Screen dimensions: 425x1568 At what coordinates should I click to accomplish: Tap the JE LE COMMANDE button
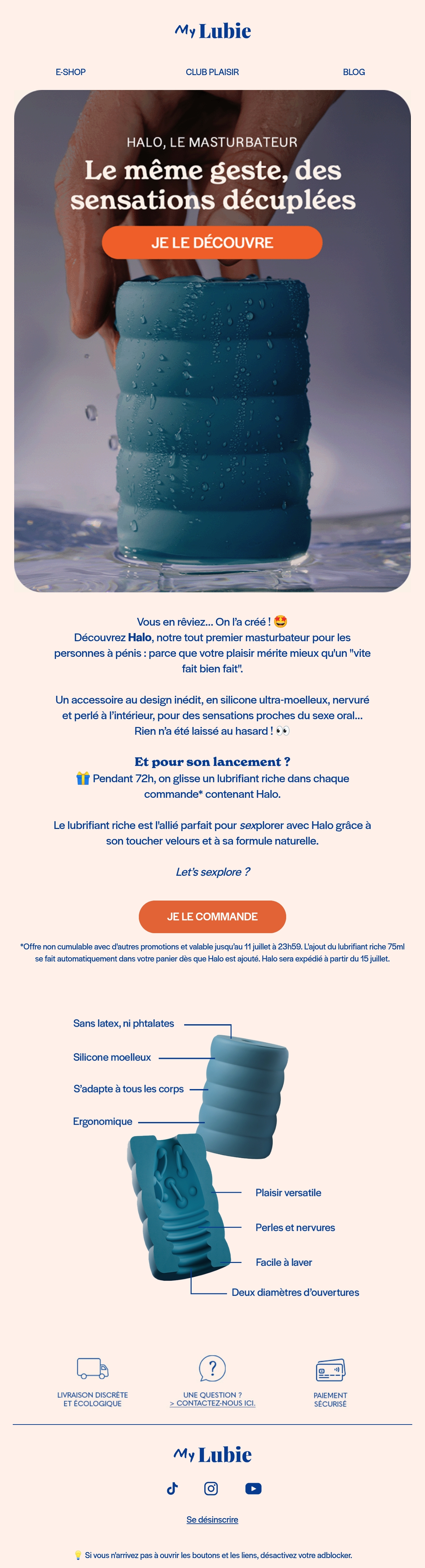pyautogui.click(x=212, y=916)
